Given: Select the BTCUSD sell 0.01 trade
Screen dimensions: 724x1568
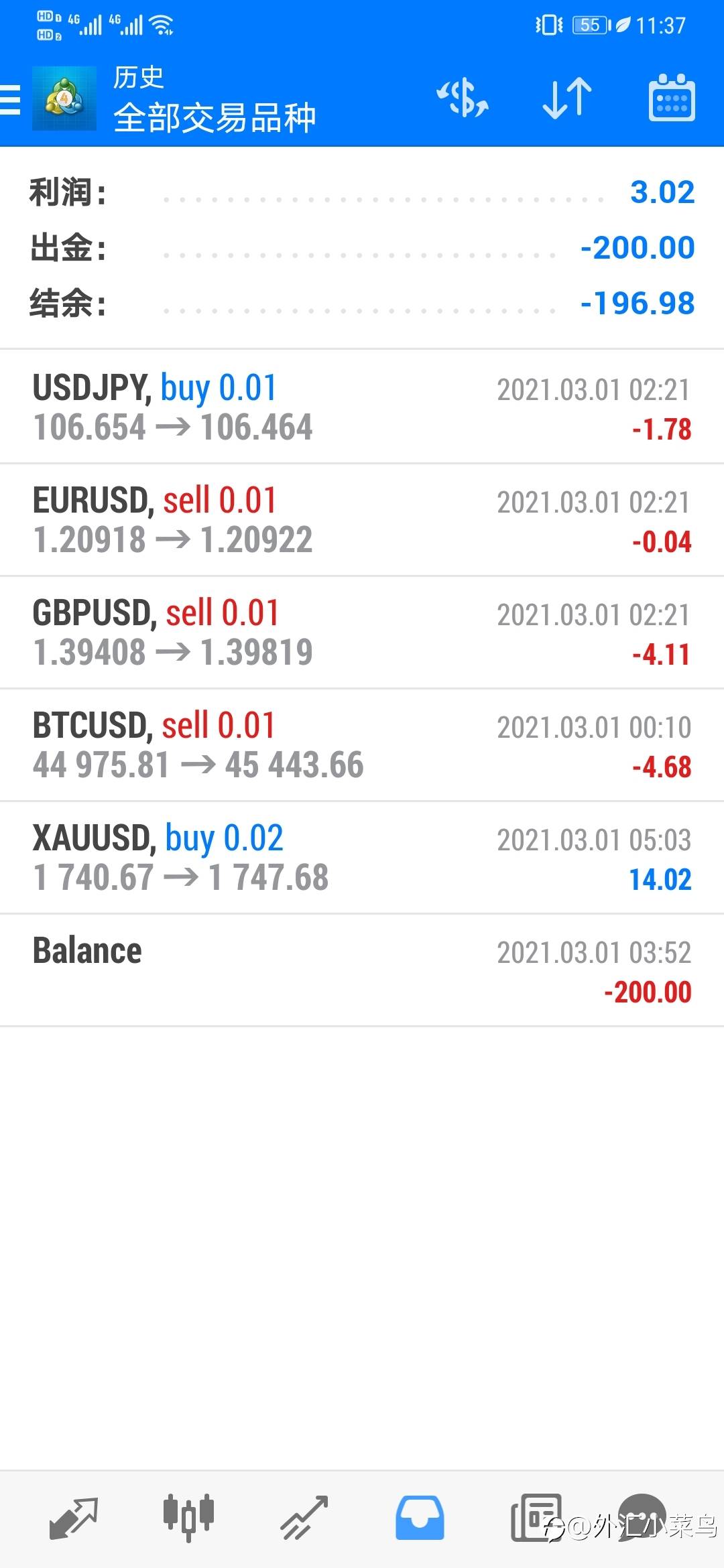Looking at the screenshot, I should [362, 744].
